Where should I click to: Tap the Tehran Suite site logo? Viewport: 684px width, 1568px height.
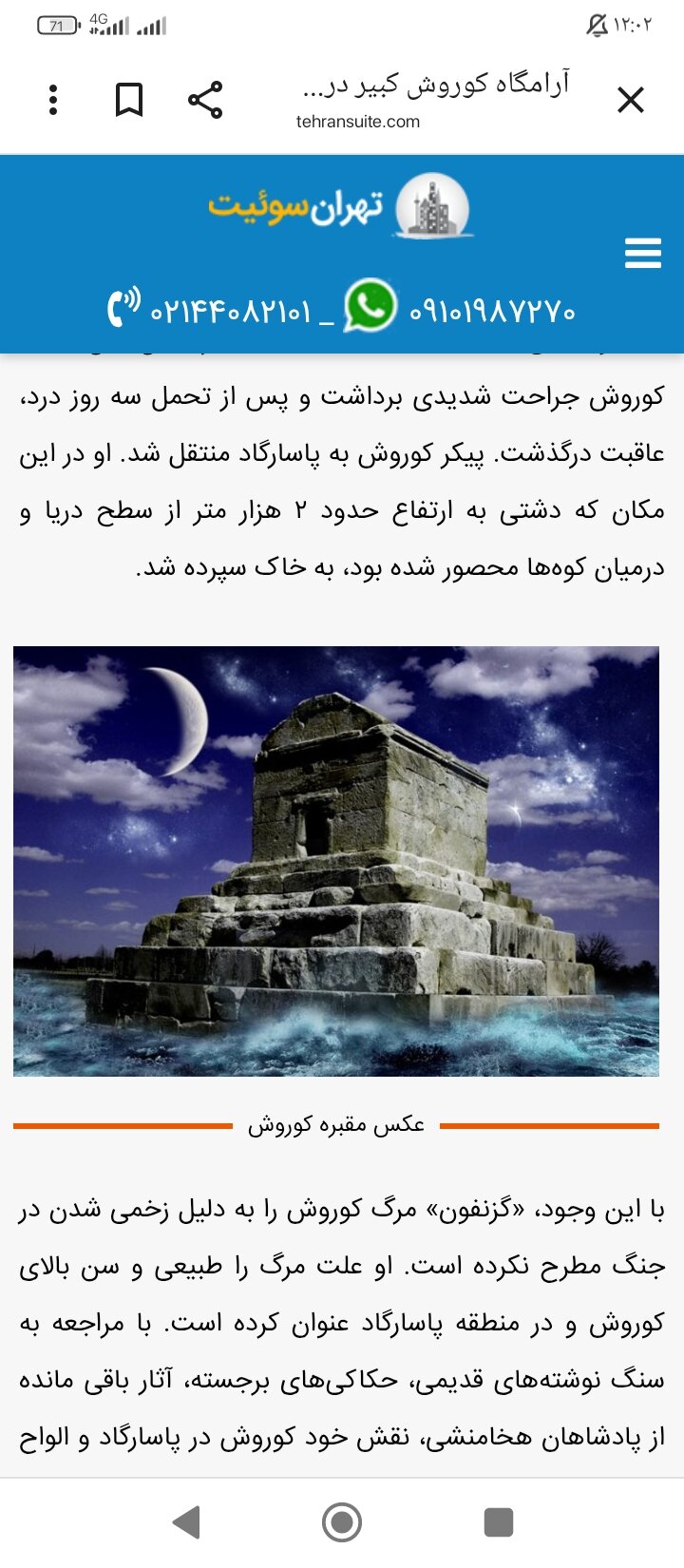point(340,205)
